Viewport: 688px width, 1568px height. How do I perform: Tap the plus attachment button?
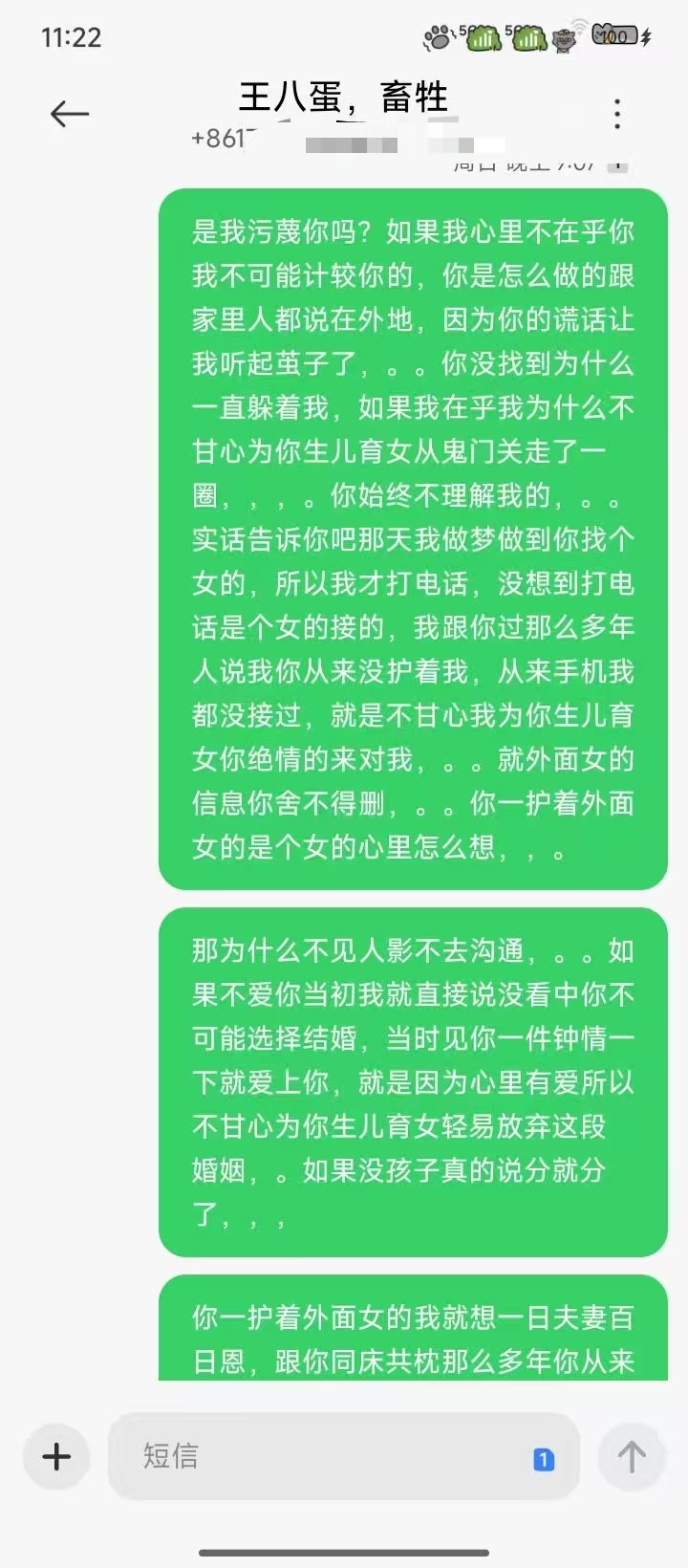pyautogui.click(x=56, y=1457)
